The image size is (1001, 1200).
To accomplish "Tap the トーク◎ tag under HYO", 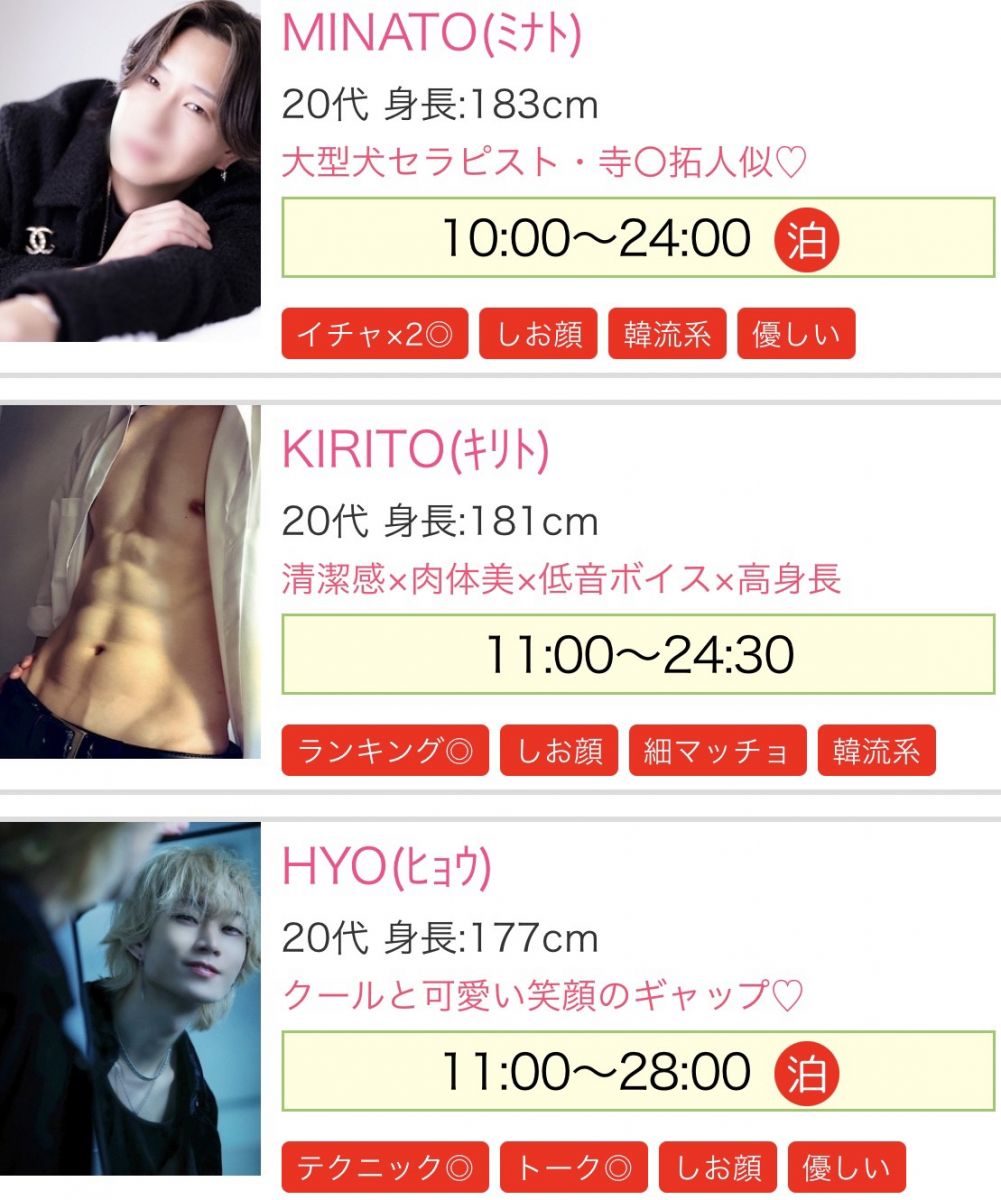I will click(573, 1168).
